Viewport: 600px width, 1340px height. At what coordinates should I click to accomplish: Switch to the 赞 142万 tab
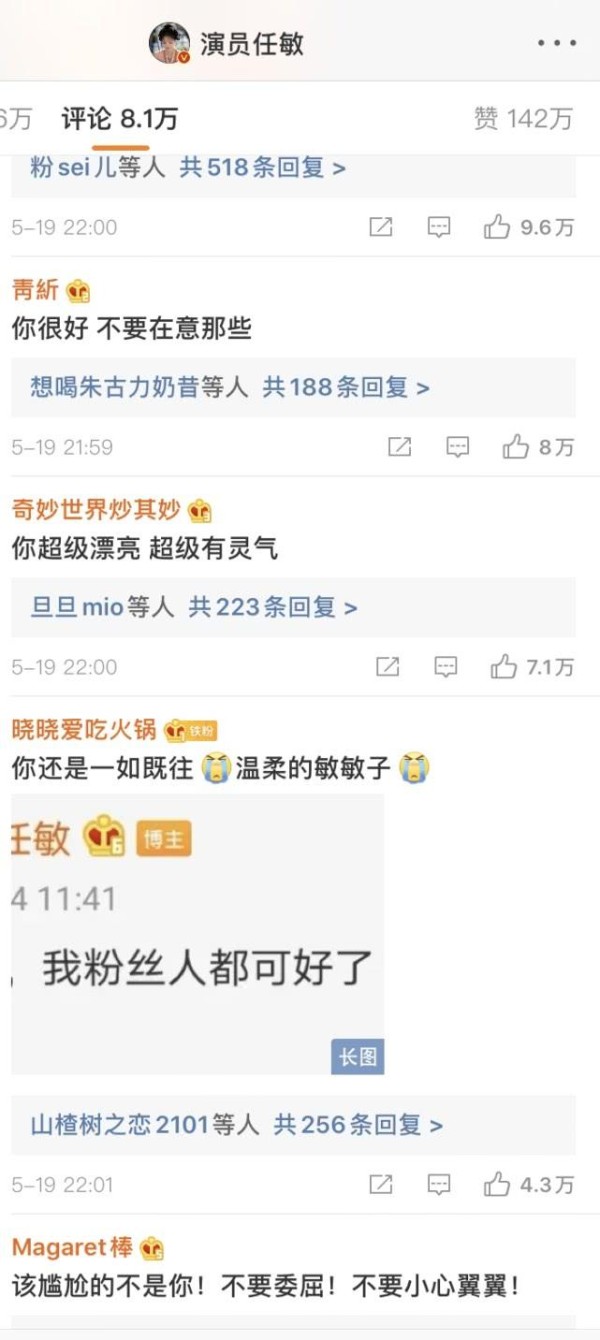click(x=523, y=118)
